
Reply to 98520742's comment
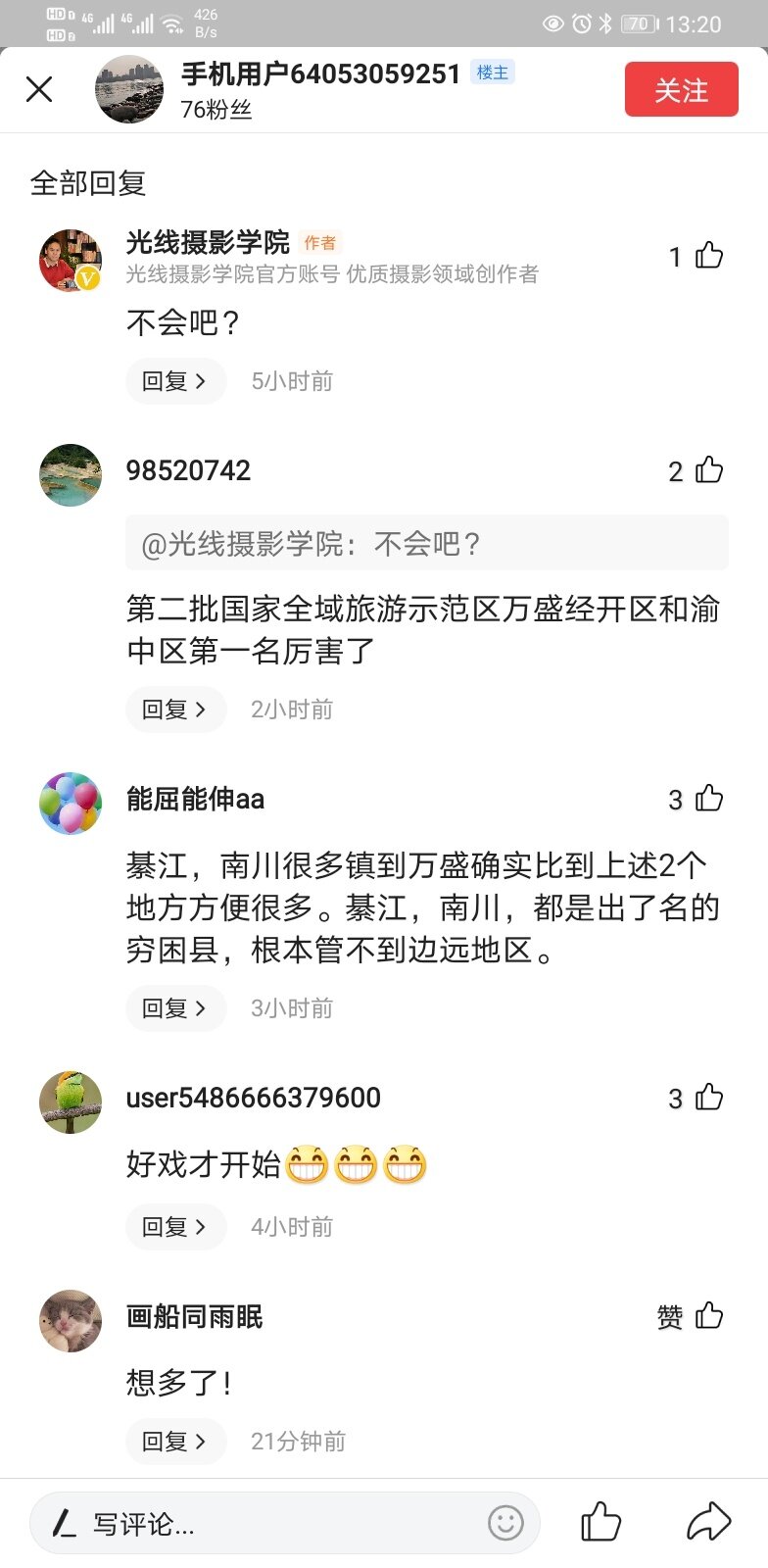175,710
